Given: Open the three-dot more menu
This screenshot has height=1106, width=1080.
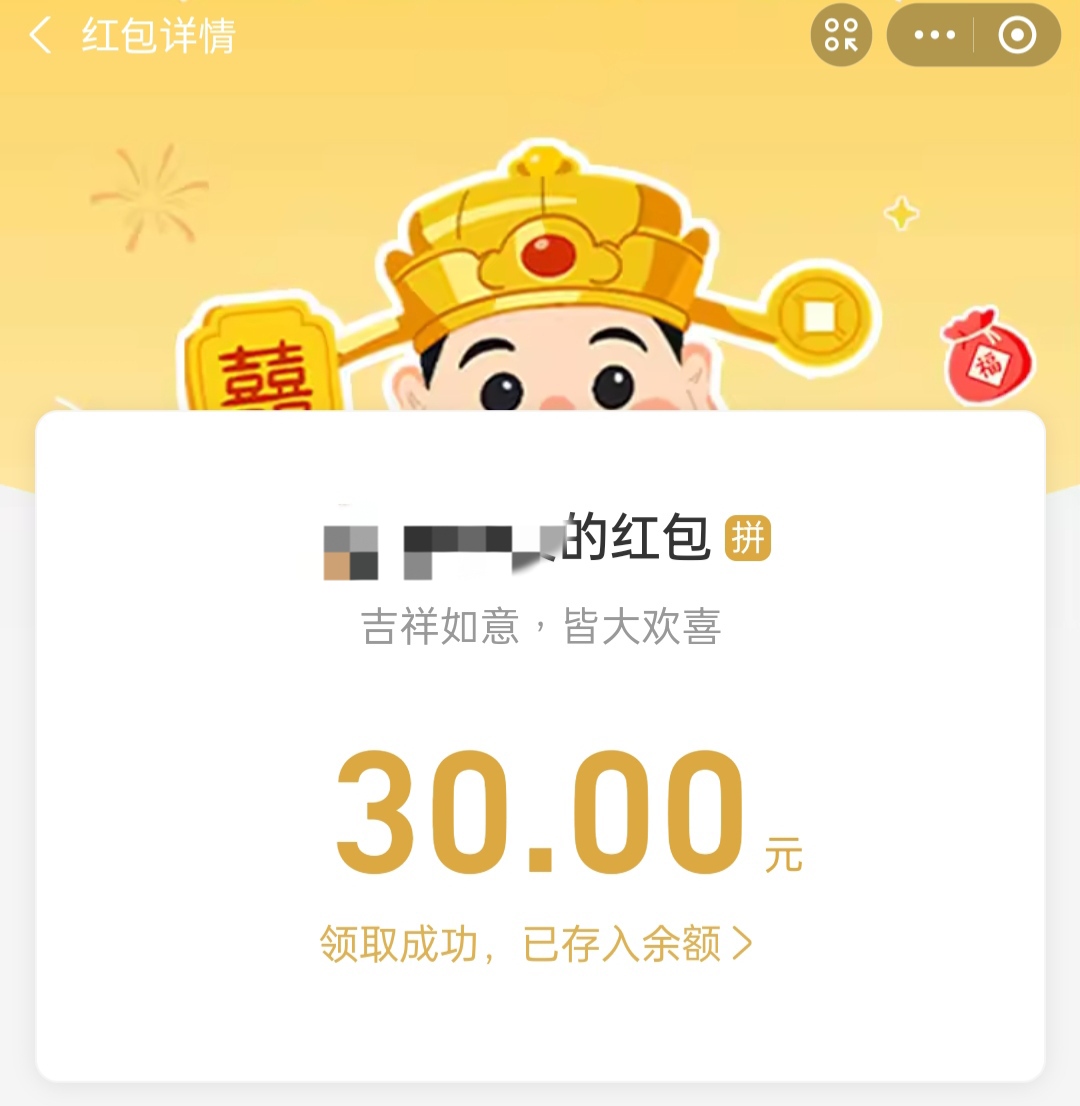Looking at the screenshot, I should (934, 36).
